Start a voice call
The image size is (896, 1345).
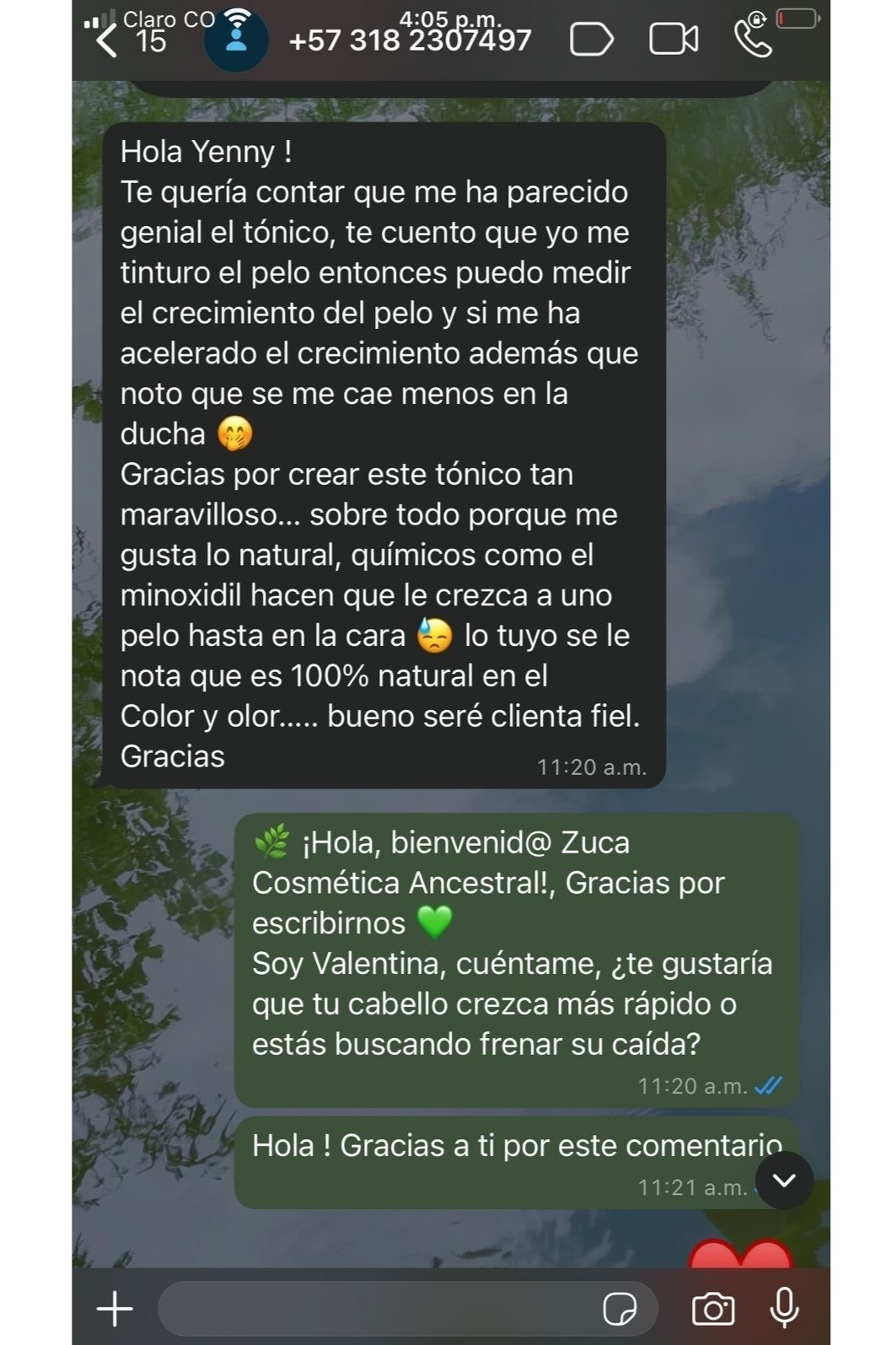coord(753,39)
